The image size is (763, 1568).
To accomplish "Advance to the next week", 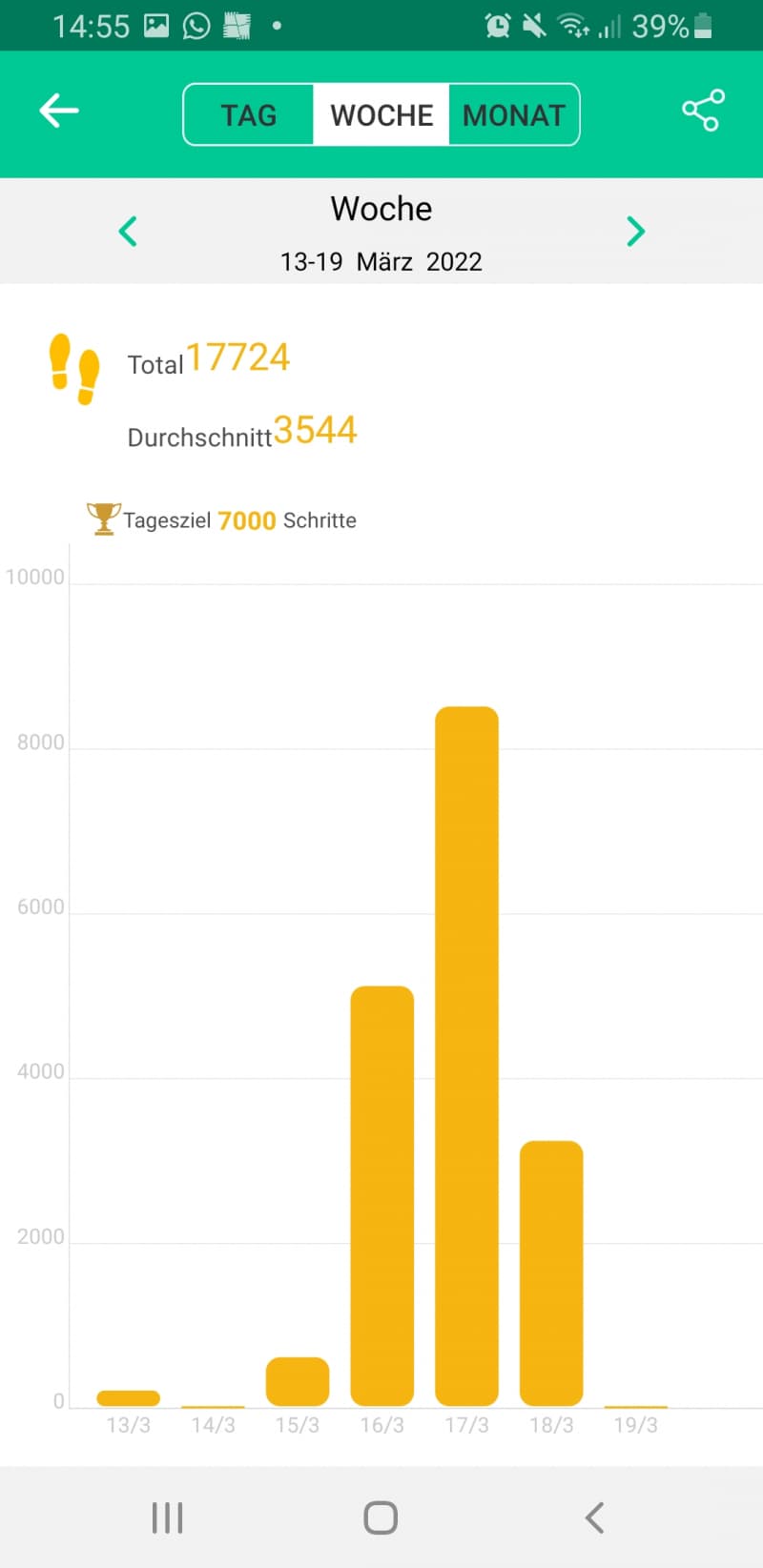I will click(635, 231).
